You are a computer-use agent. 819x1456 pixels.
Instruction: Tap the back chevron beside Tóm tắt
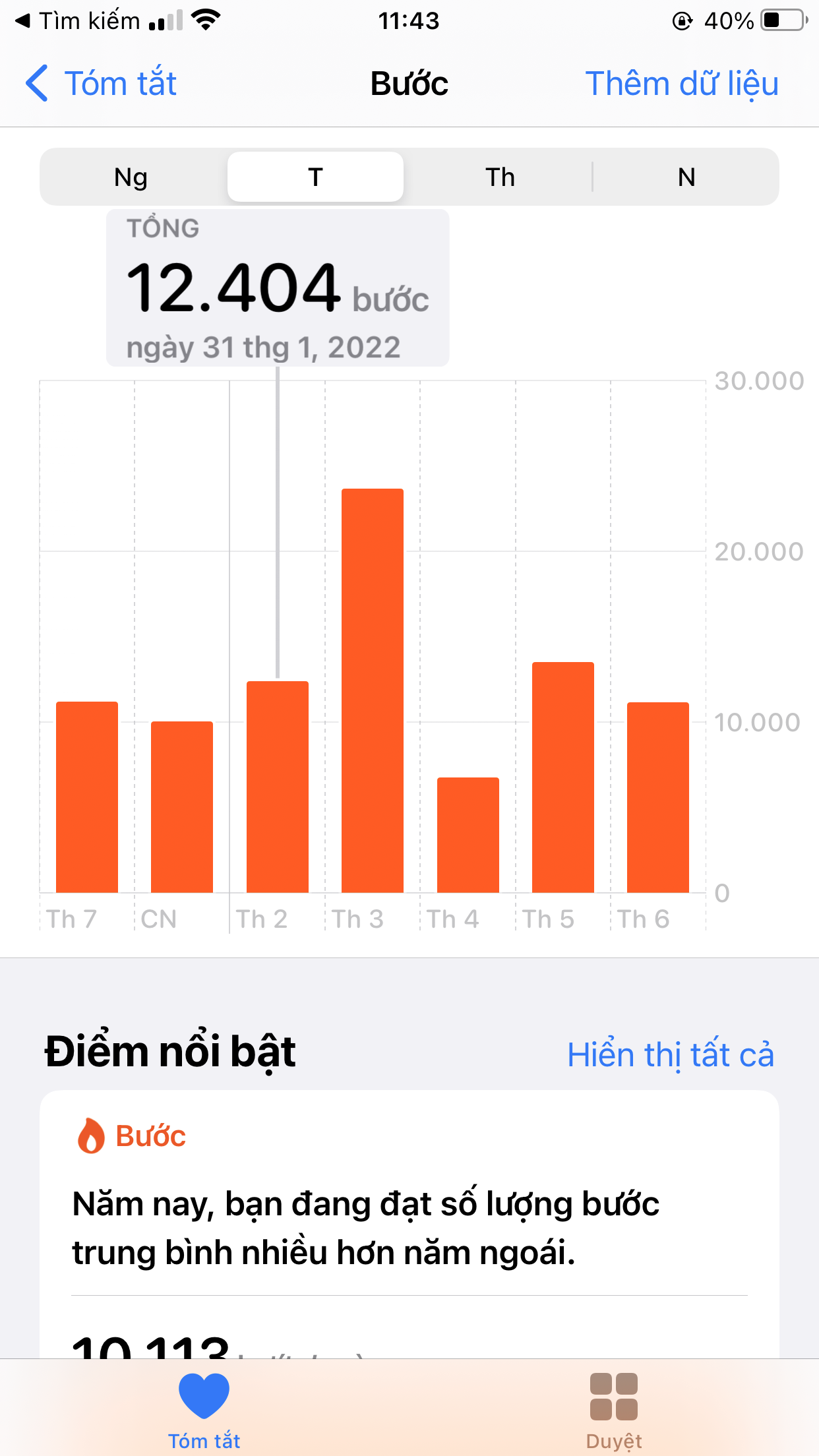[x=38, y=83]
